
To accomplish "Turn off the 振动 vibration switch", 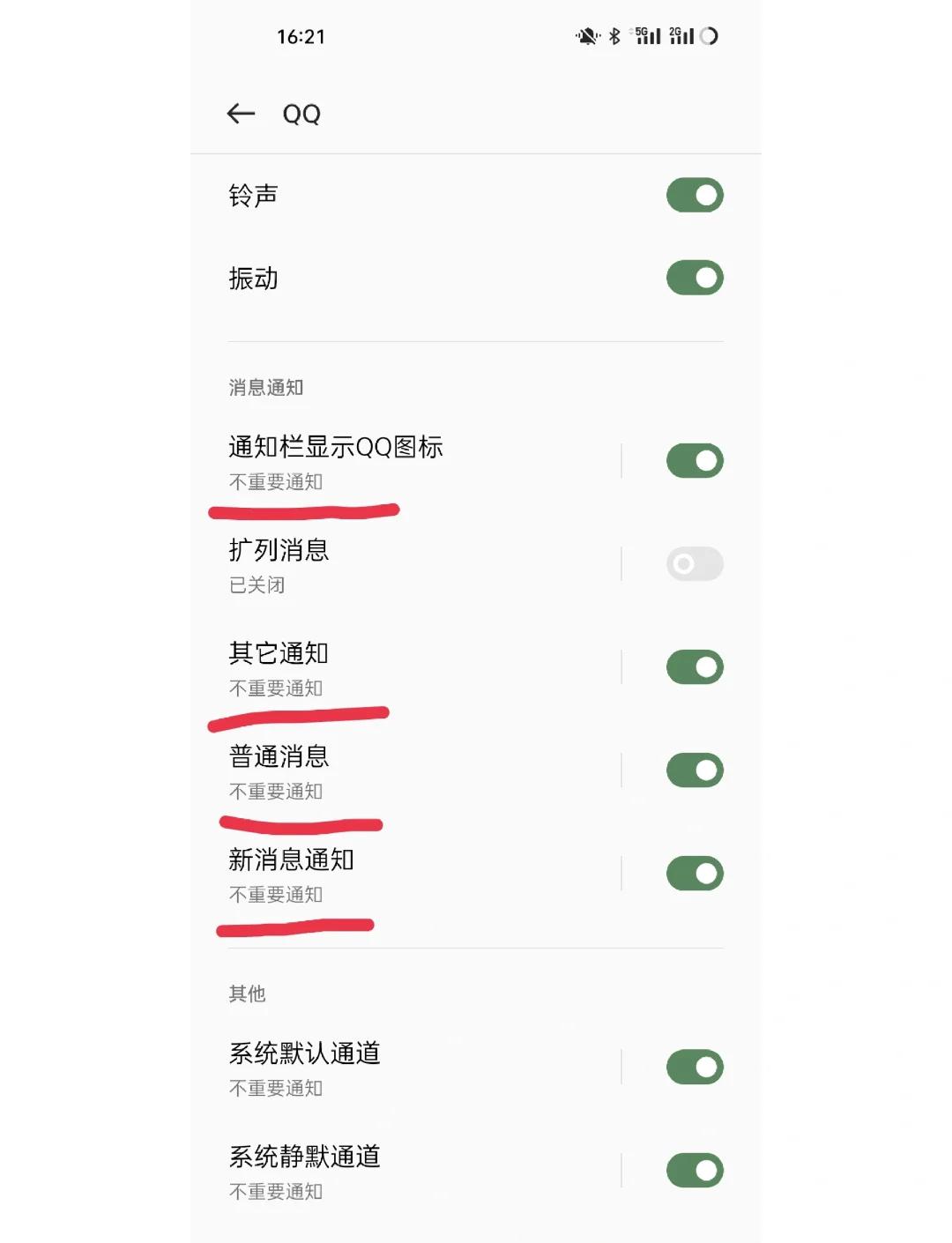I will click(x=694, y=278).
